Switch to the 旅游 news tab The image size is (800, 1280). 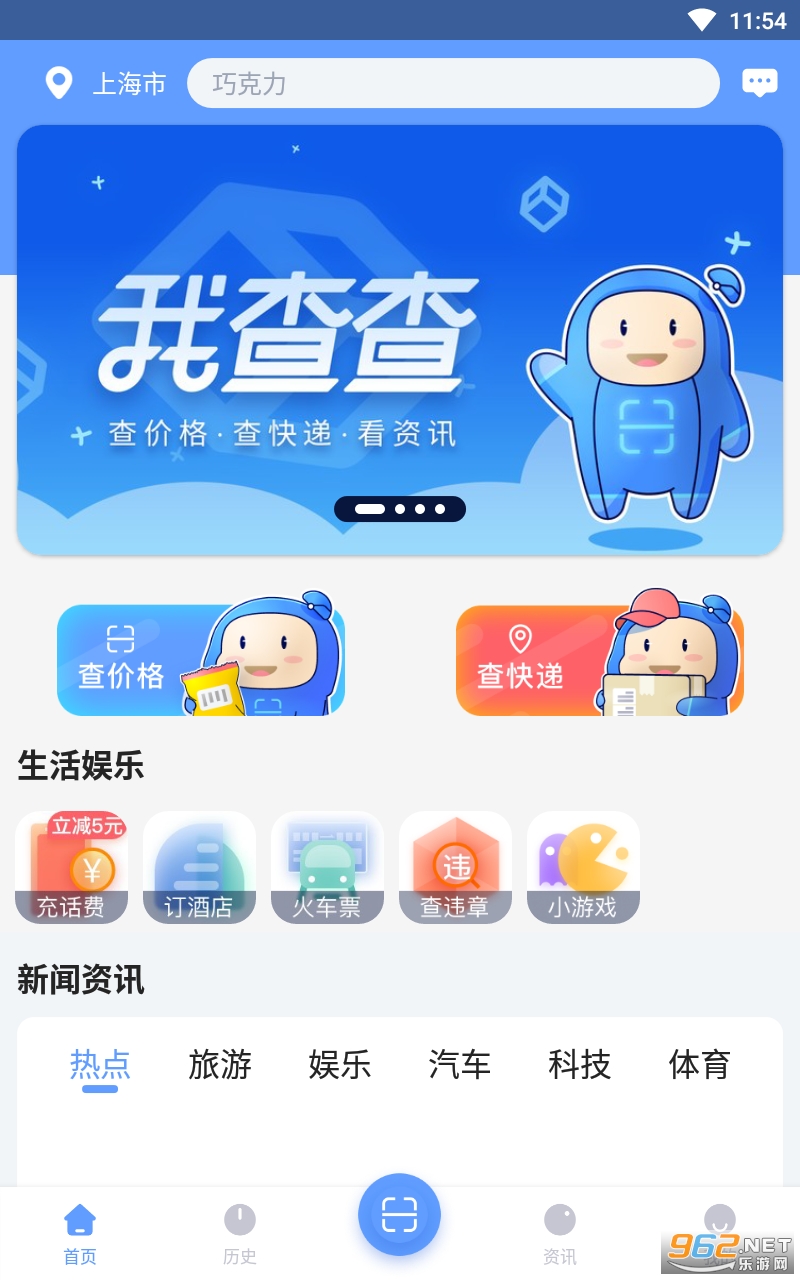[x=220, y=1065]
